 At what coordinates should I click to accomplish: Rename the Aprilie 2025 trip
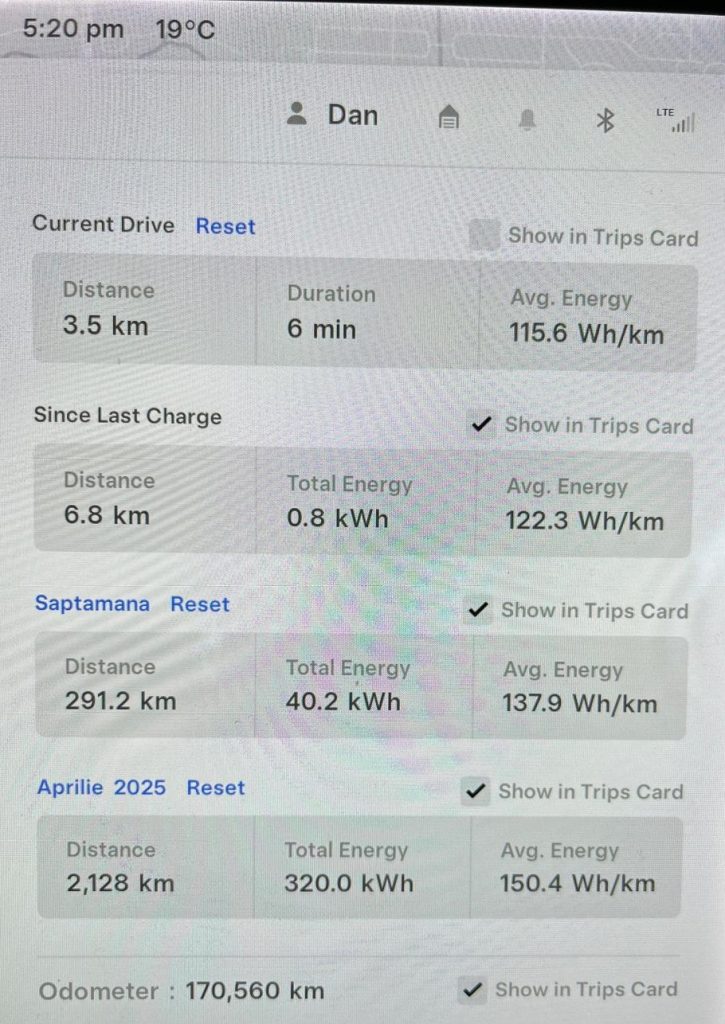[x=101, y=787]
